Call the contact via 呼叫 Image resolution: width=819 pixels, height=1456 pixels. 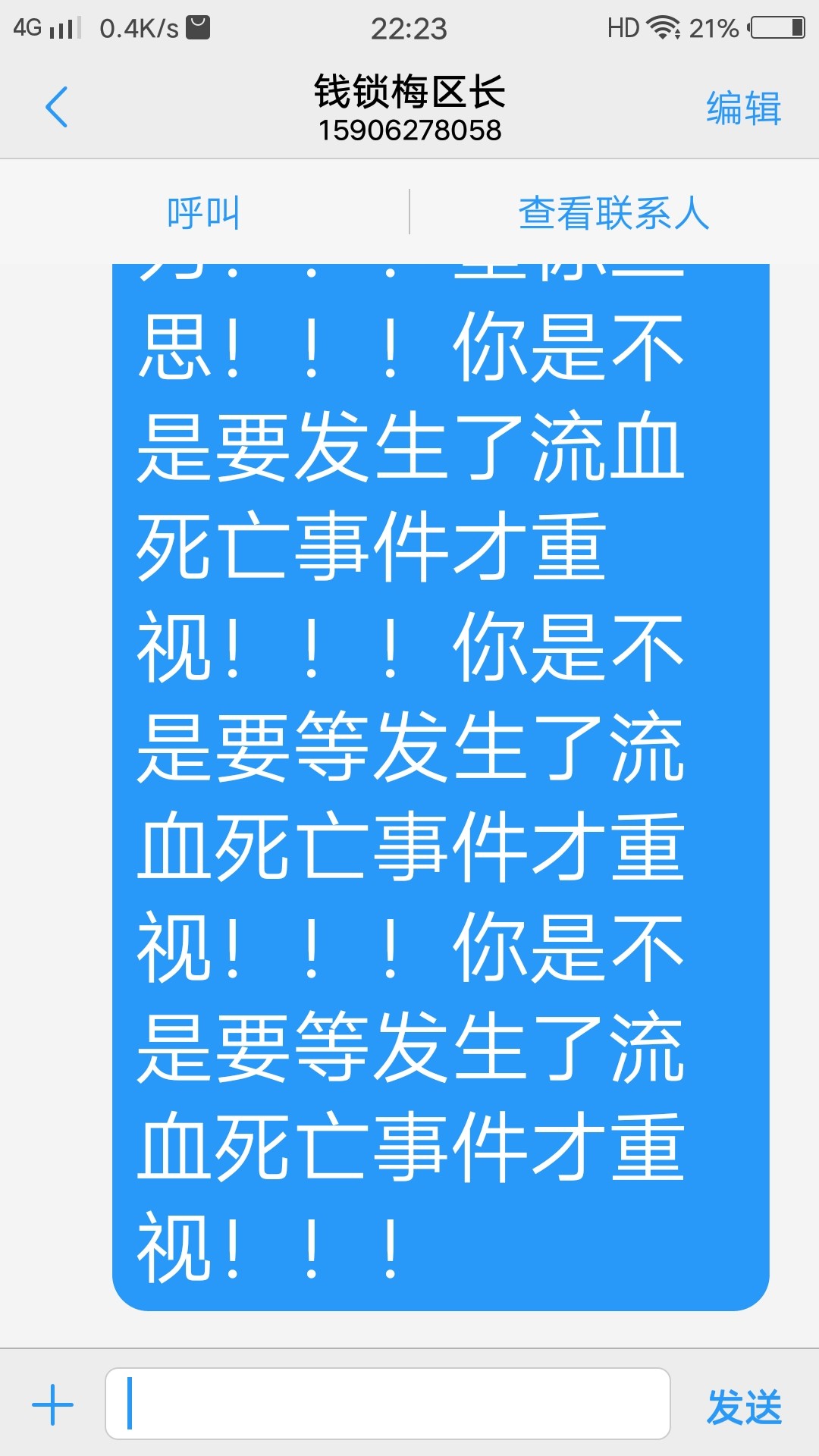click(x=203, y=213)
